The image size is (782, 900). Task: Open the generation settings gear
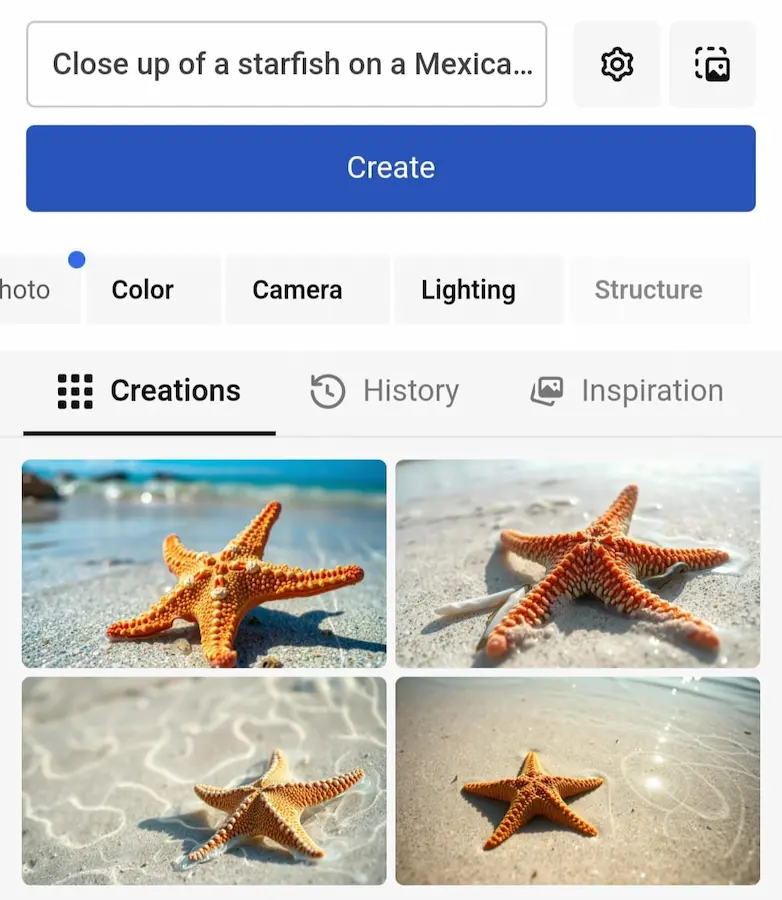pyautogui.click(x=617, y=64)
